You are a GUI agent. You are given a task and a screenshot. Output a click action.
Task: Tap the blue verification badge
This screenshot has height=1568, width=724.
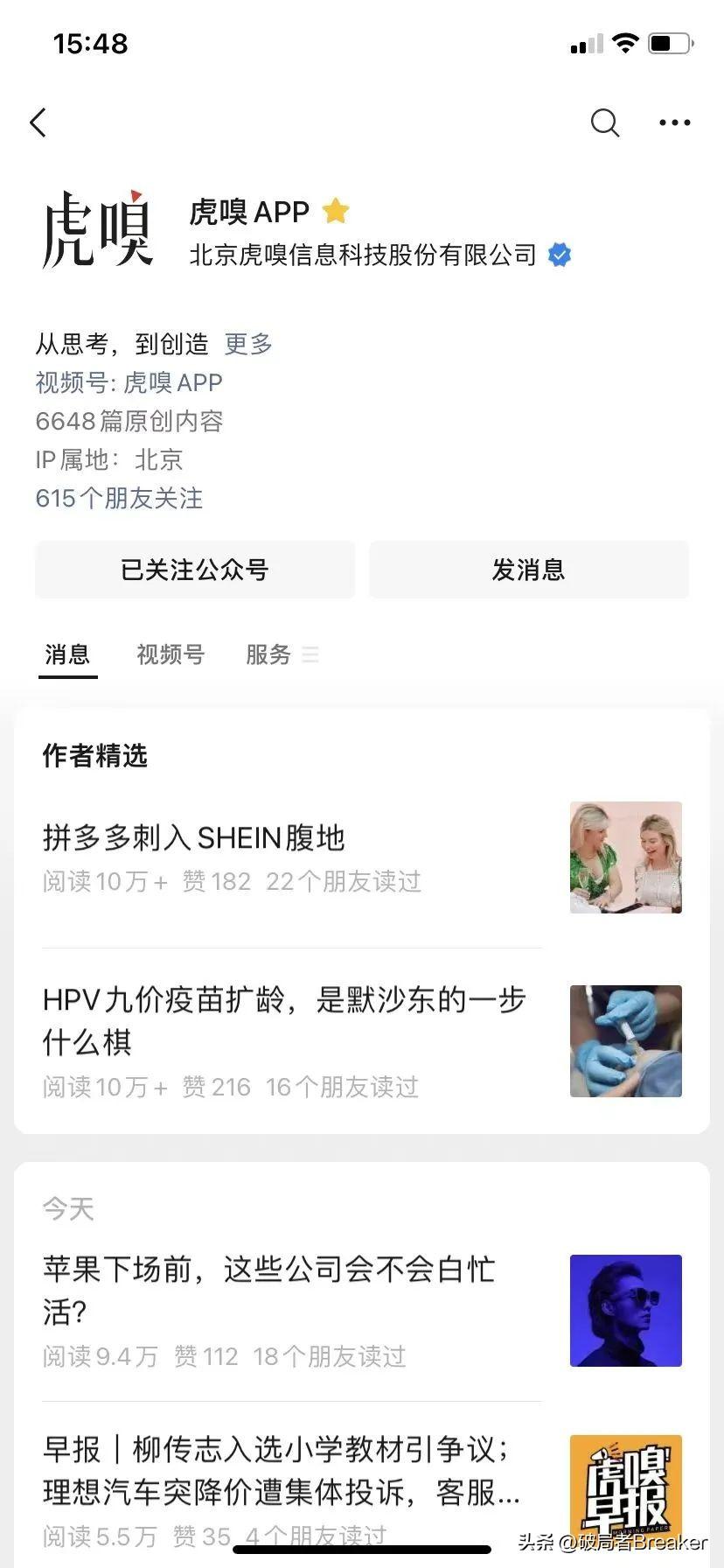coord(559,255)
